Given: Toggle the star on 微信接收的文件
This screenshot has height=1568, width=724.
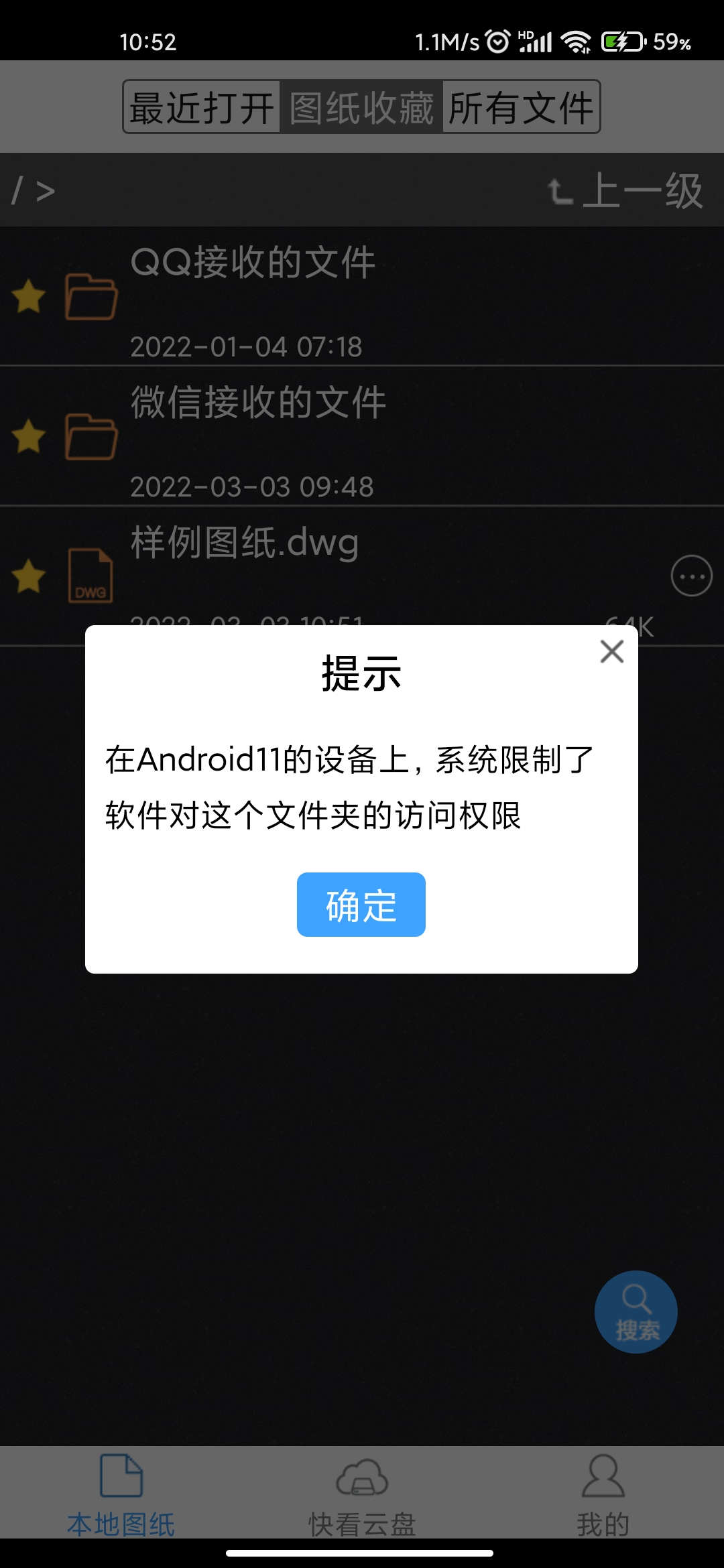Looking at the screenshot, I should point(29,436).
